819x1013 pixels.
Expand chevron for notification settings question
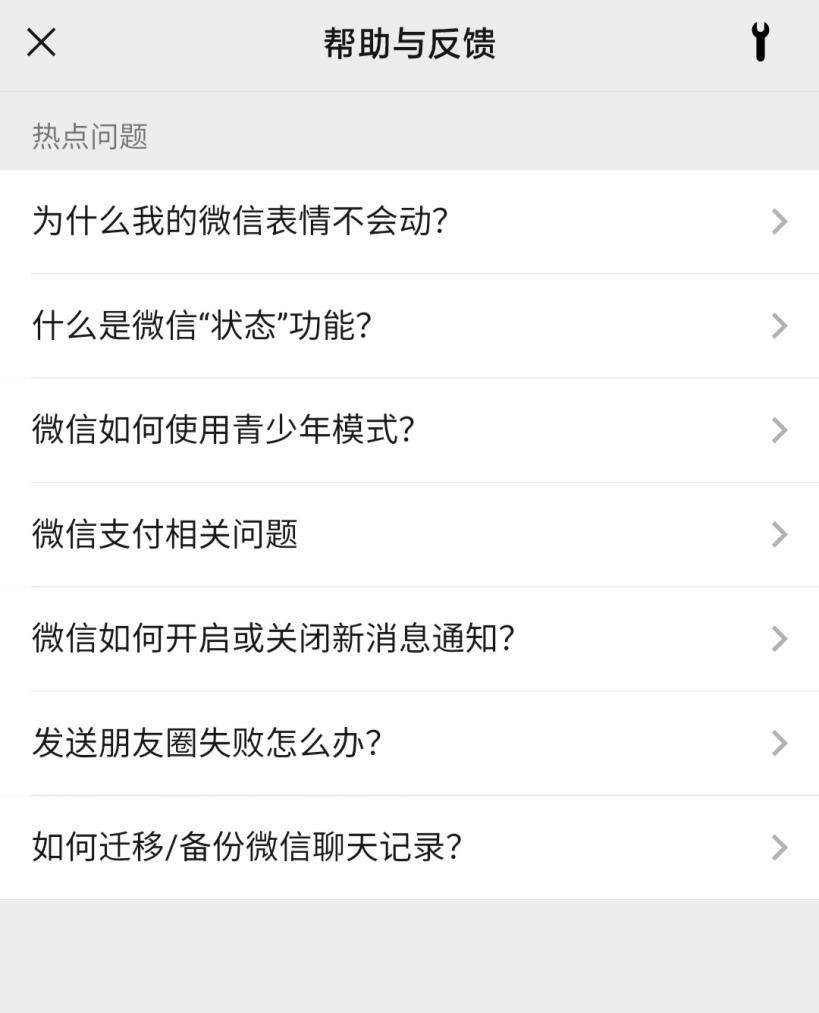(x=779, y=639)
